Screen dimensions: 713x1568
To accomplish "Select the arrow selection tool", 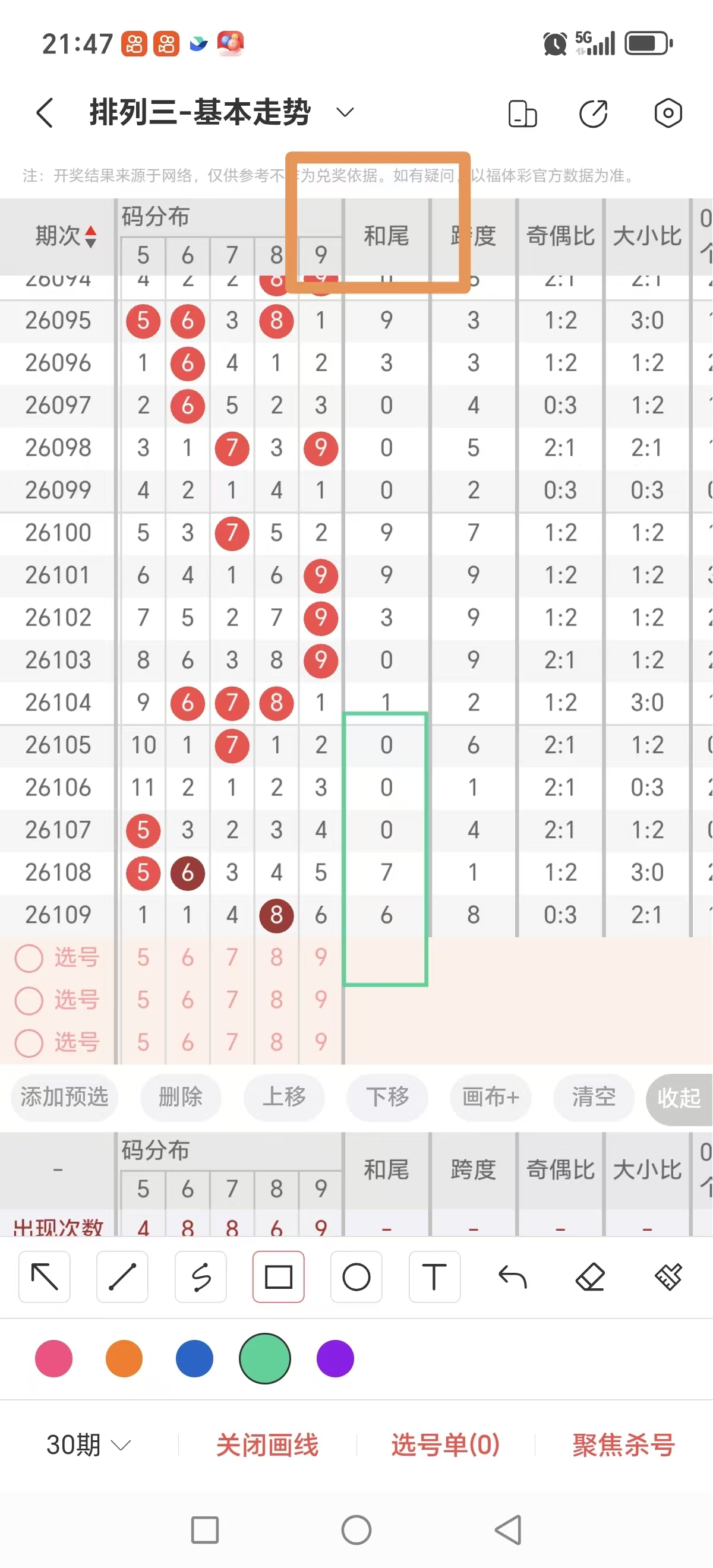I will coord(44,1277).
